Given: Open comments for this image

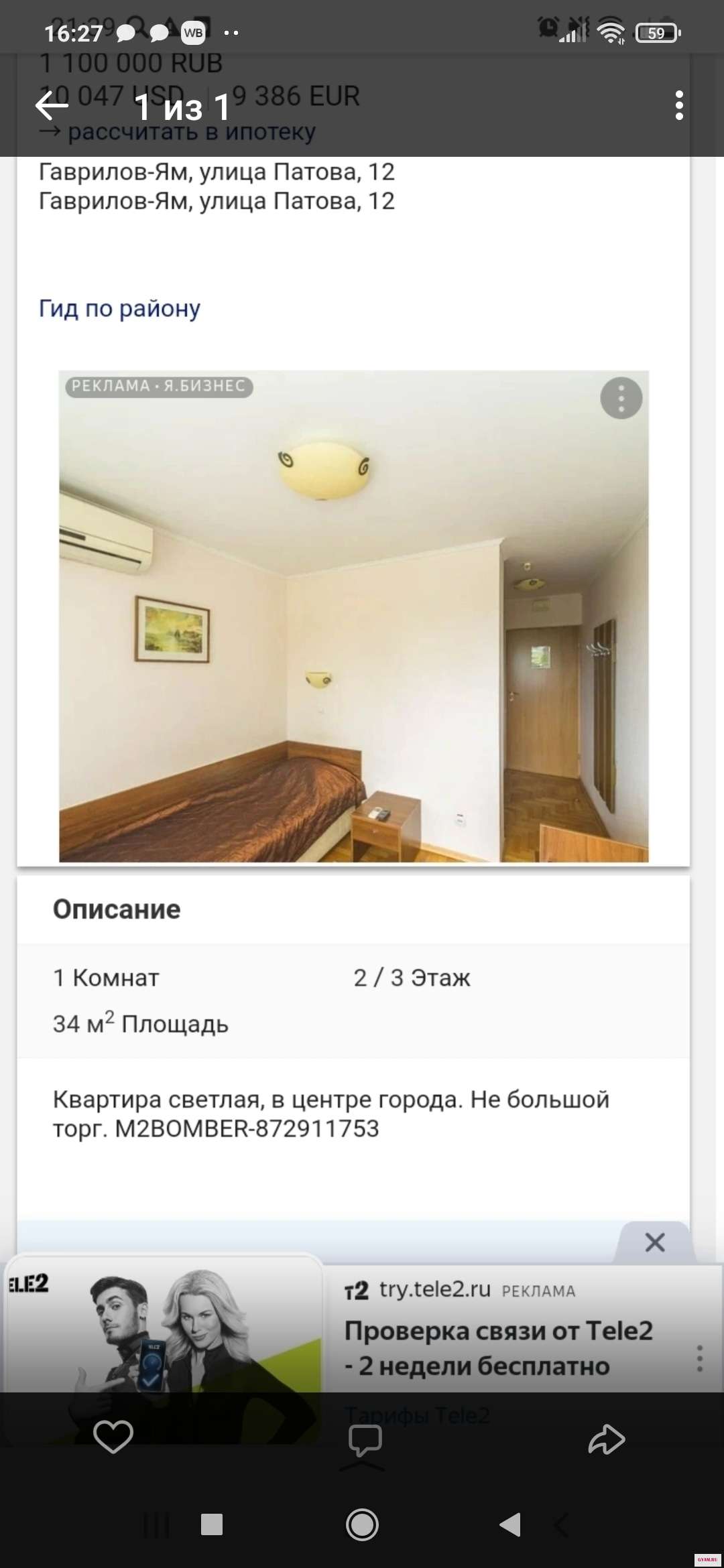Looking at the screenshot, I should pos(365,1440).
